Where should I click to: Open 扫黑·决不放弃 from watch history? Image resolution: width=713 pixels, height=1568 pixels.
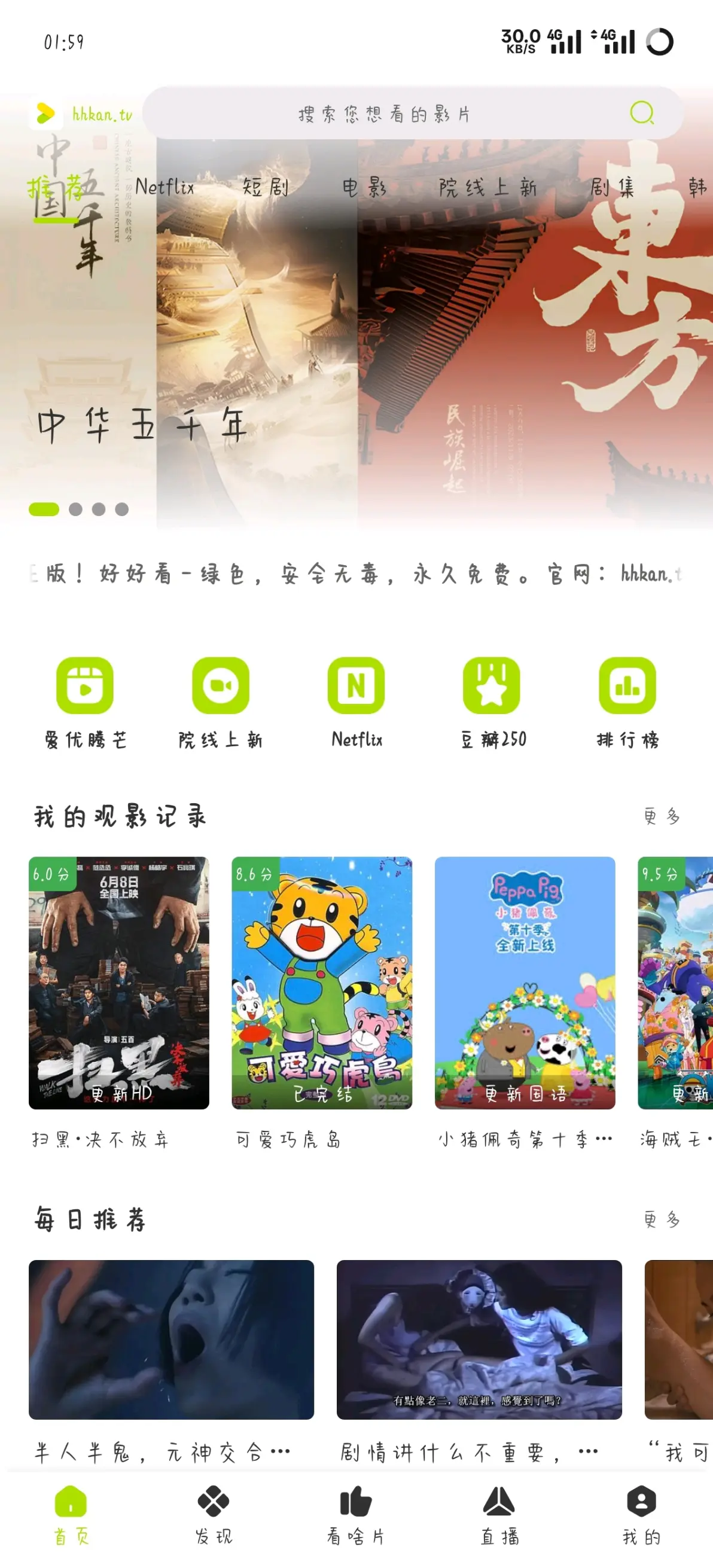118,983
